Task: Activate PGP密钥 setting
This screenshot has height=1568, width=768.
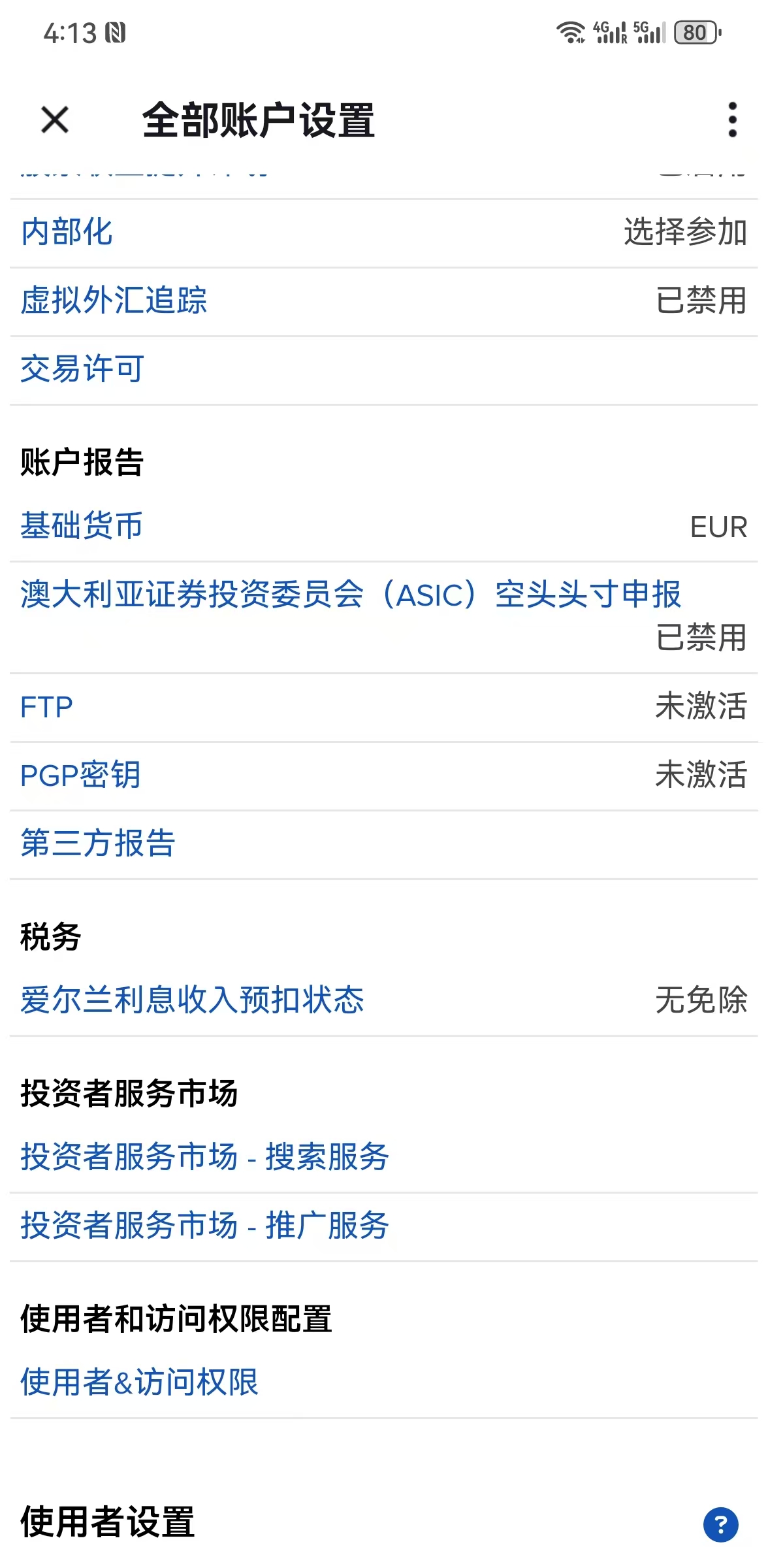Action: point(81,776)
